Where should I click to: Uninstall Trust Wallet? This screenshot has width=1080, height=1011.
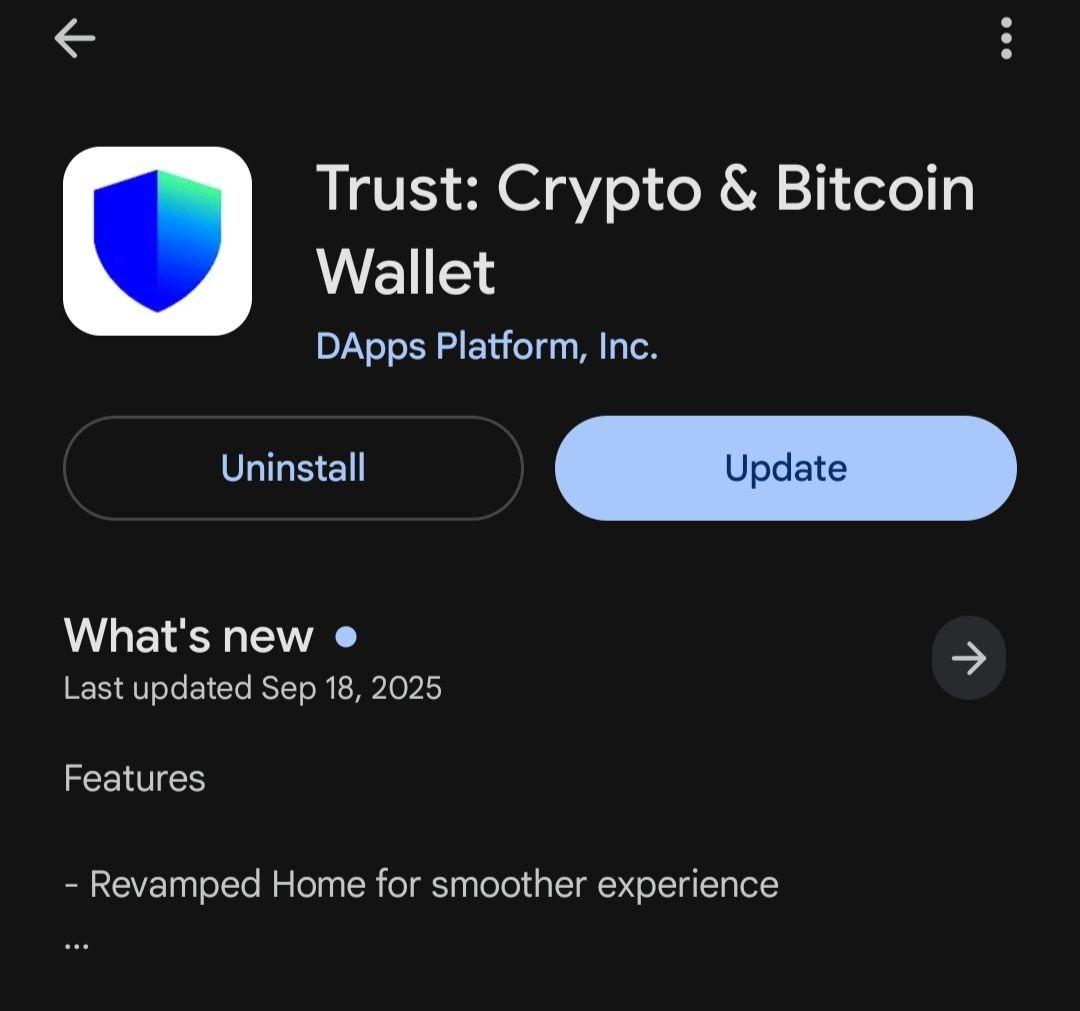tap(293, 468)
